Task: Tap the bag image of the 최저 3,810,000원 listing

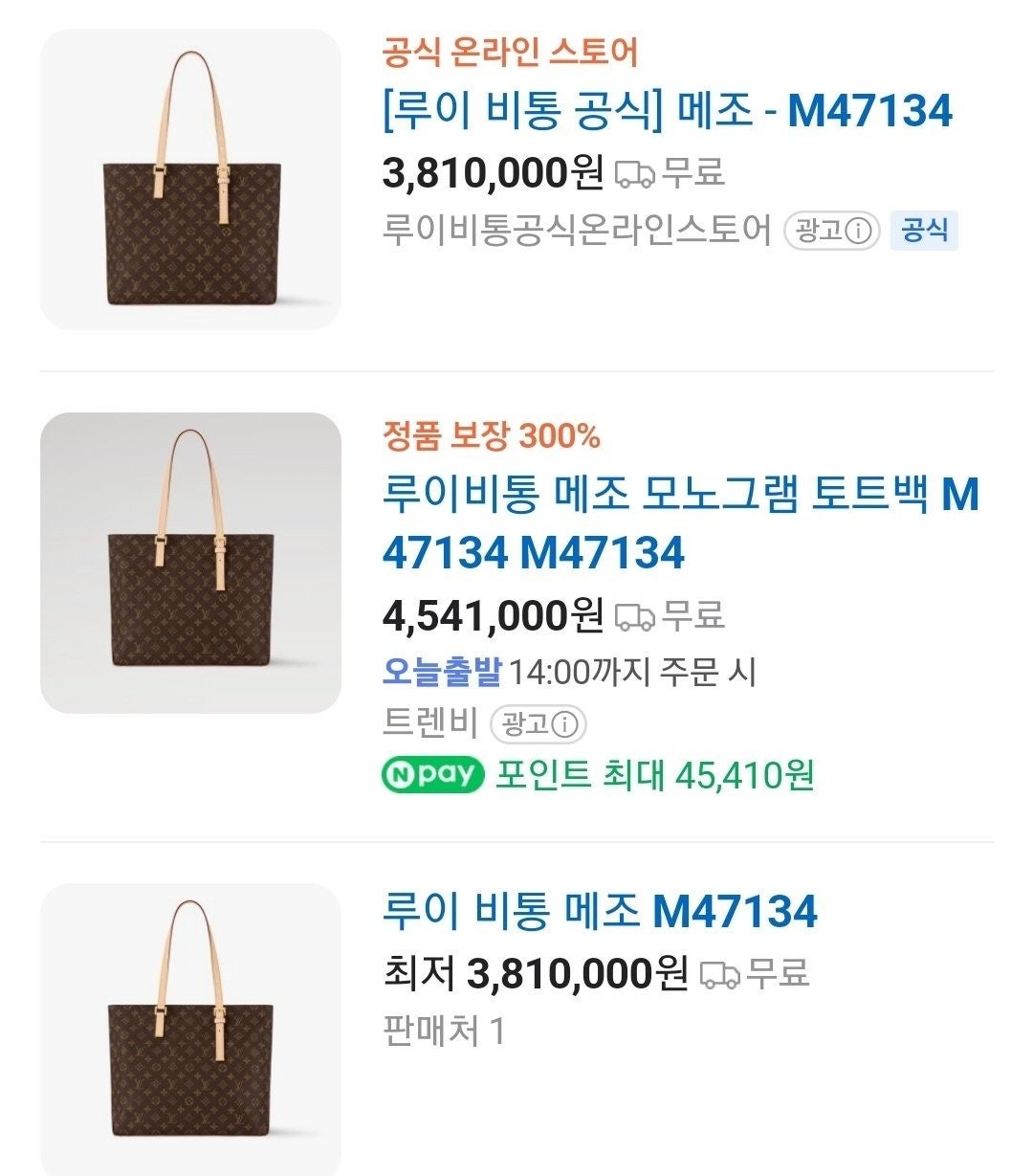Action: (x=190, y=1029)
